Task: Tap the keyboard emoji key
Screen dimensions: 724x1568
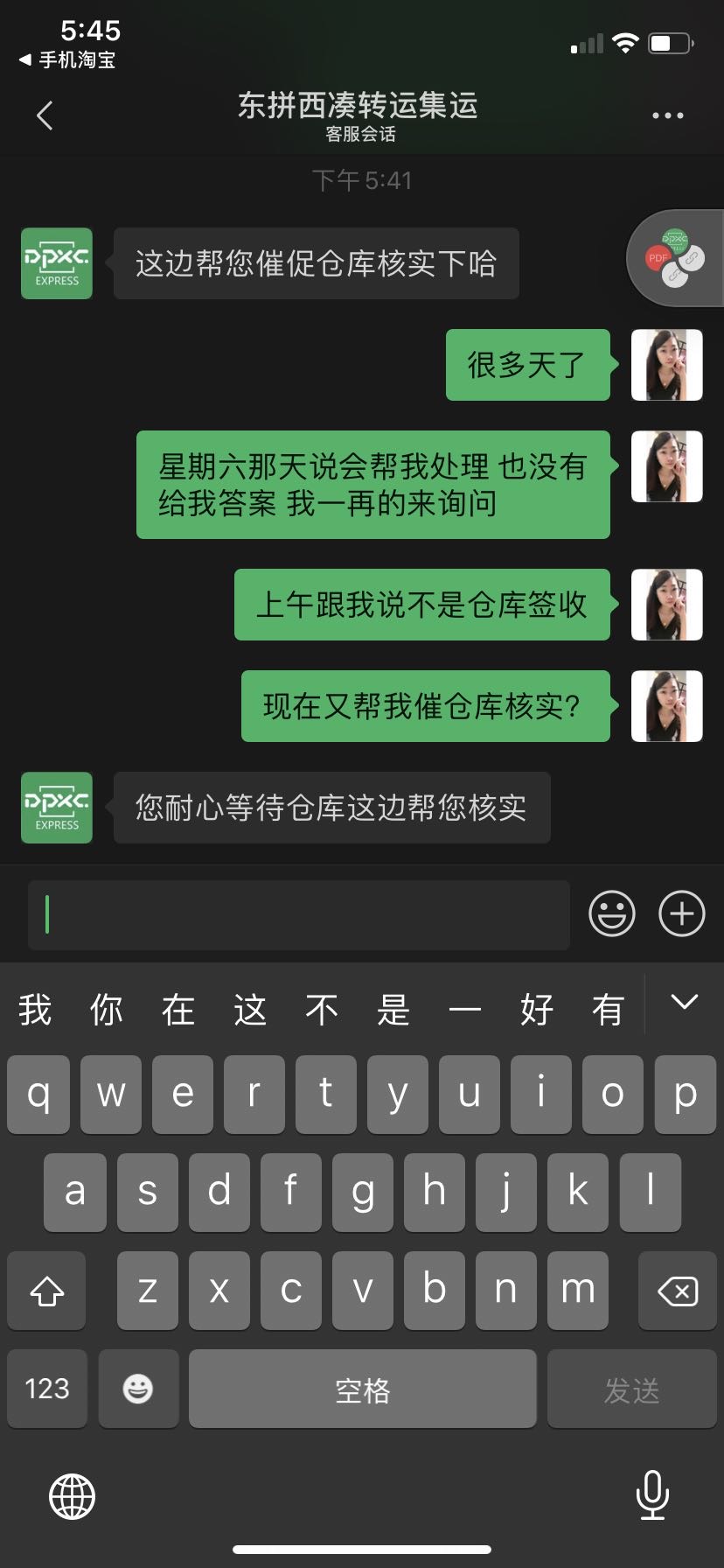Action: pos(138,1389)
